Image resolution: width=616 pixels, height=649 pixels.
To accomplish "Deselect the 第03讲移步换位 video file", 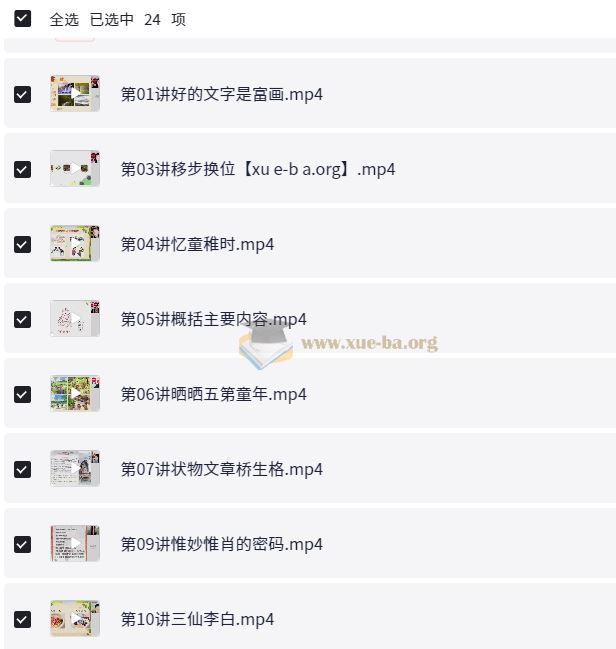I will click(x=22, y=169).
